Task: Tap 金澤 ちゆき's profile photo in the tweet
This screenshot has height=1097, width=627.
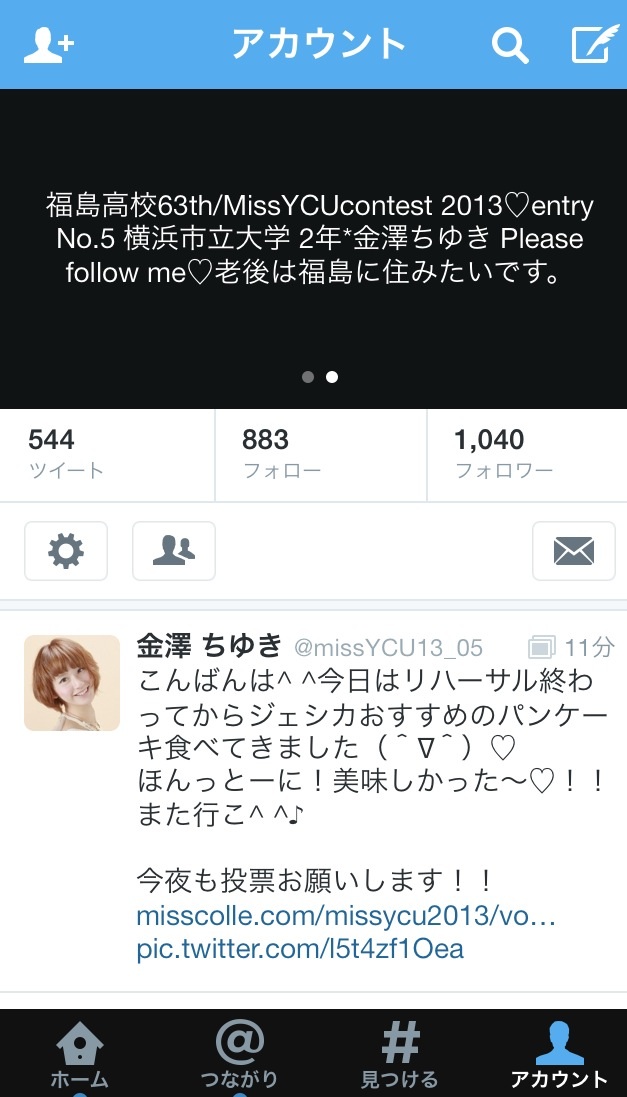Action: 72,682
